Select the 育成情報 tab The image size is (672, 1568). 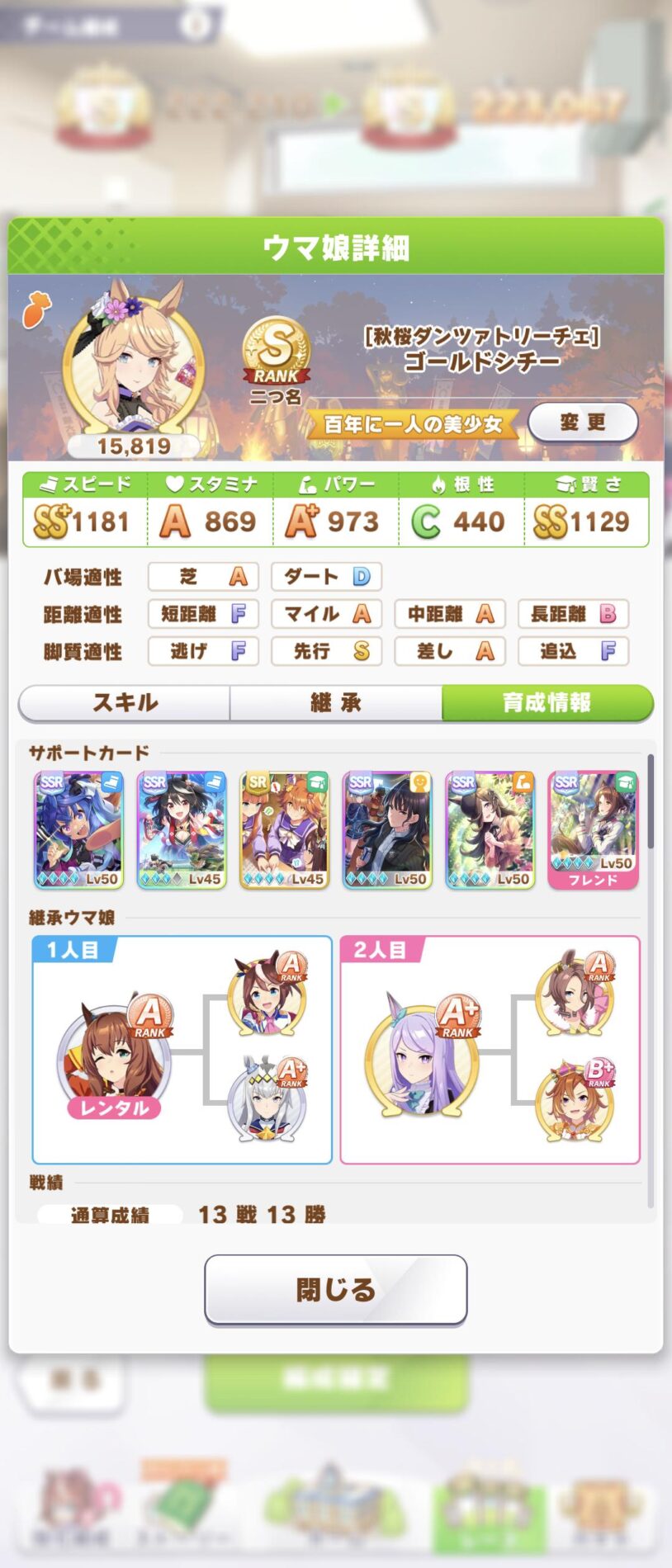tap(547, 702)
